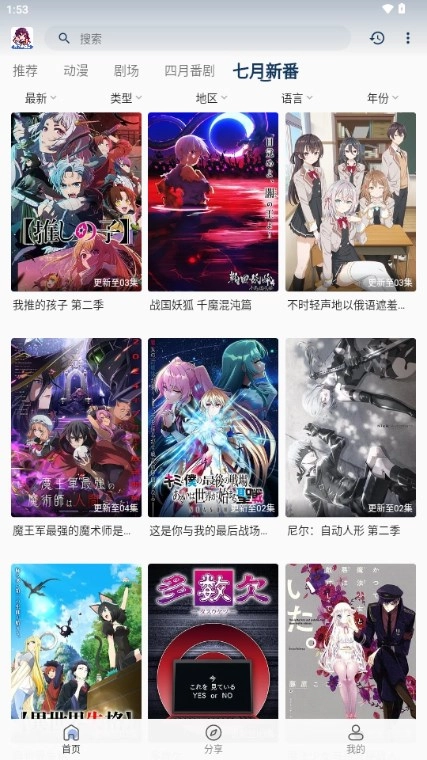Image resolution: width=427 pixels, height=760 pixels.
Task: Expand the 地区 filter dropdown
Action: (211, 98)
